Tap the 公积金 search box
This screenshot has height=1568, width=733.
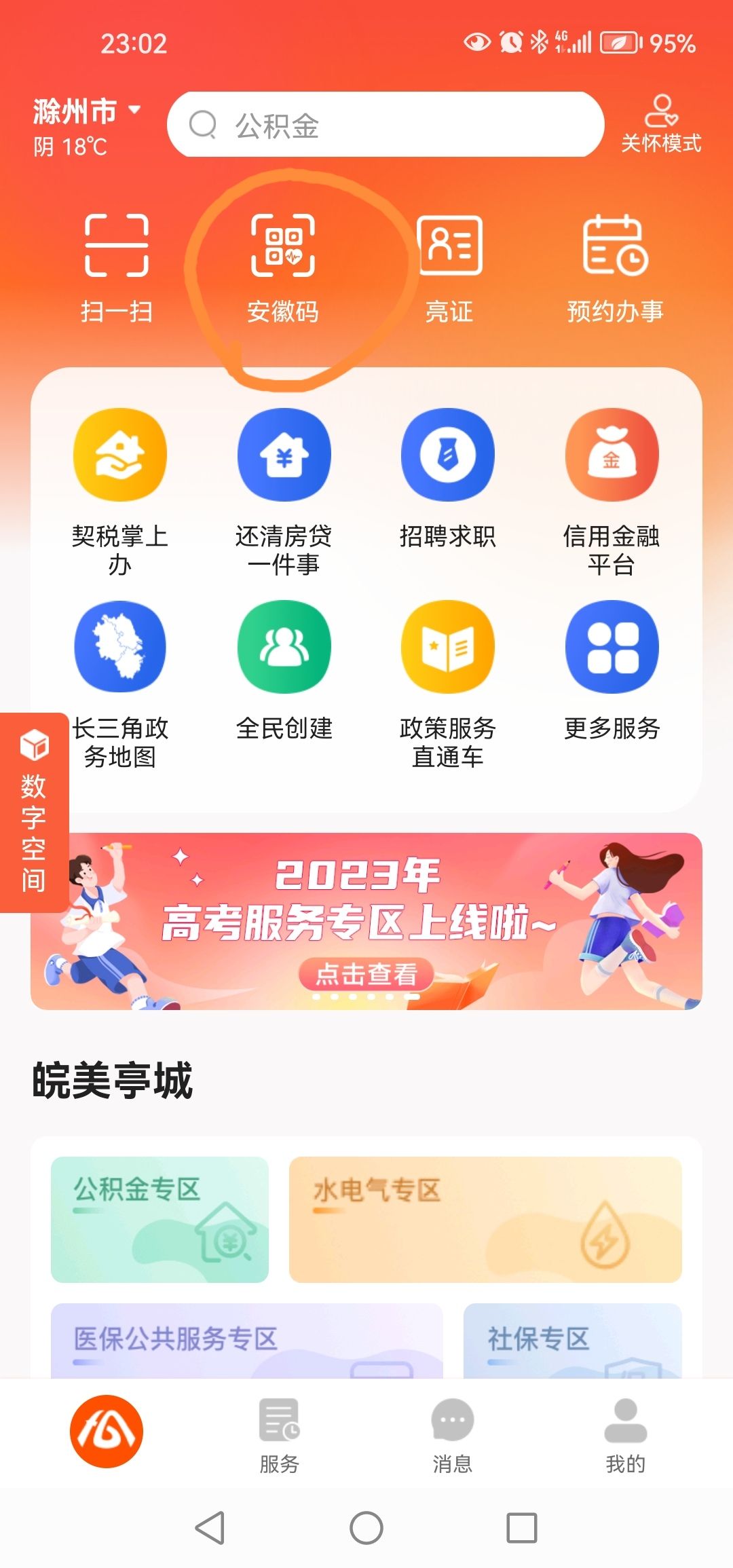click(x=386, y=125)
